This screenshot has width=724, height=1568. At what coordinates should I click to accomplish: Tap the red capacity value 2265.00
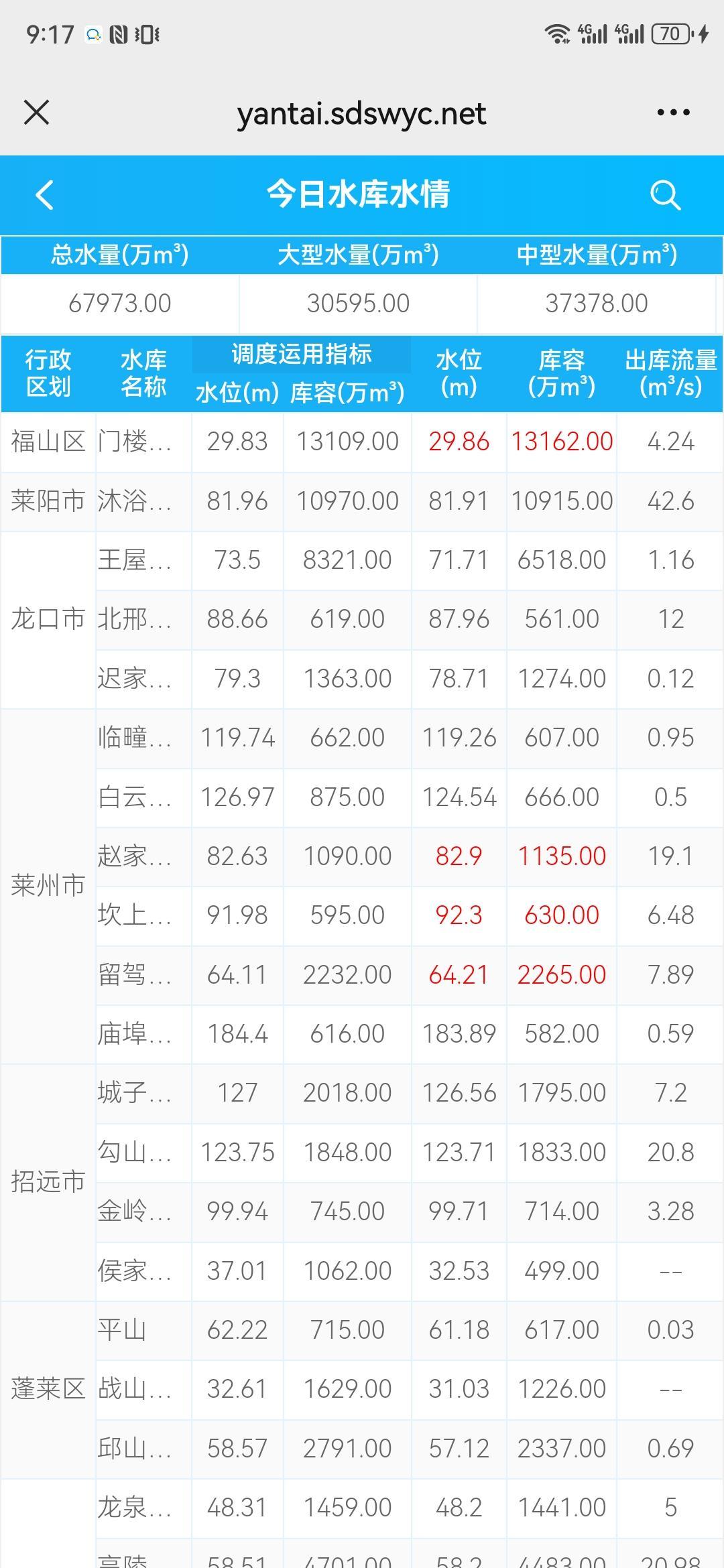pos(561,974)
